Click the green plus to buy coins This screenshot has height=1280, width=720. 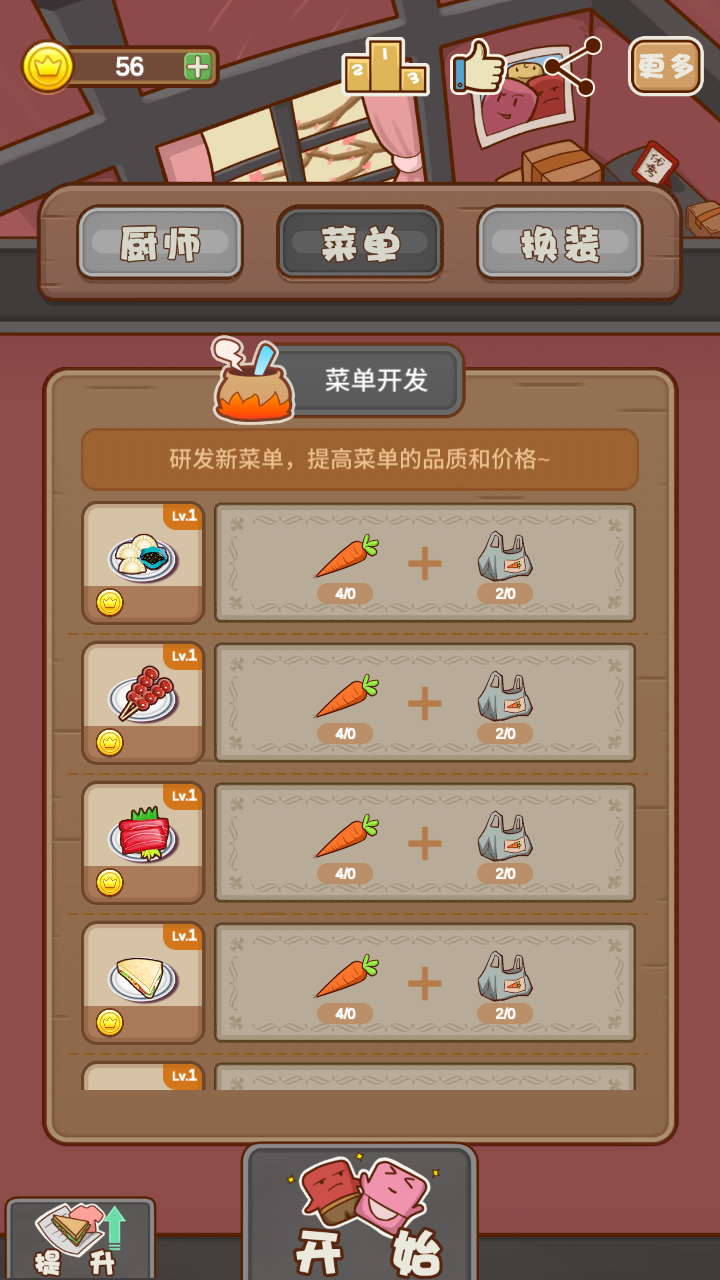[x=196, y=68]
